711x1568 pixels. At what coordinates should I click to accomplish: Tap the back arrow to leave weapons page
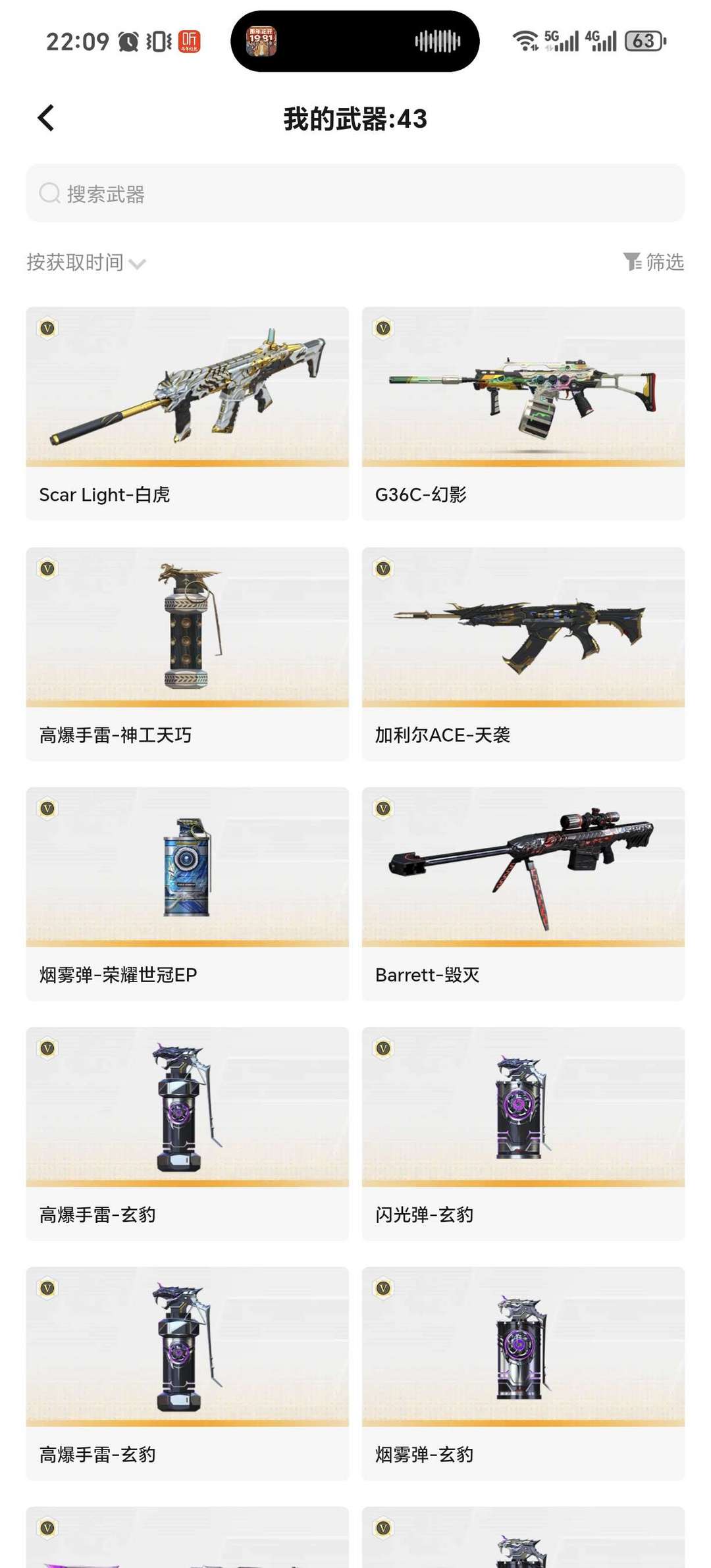coord(45,117)
